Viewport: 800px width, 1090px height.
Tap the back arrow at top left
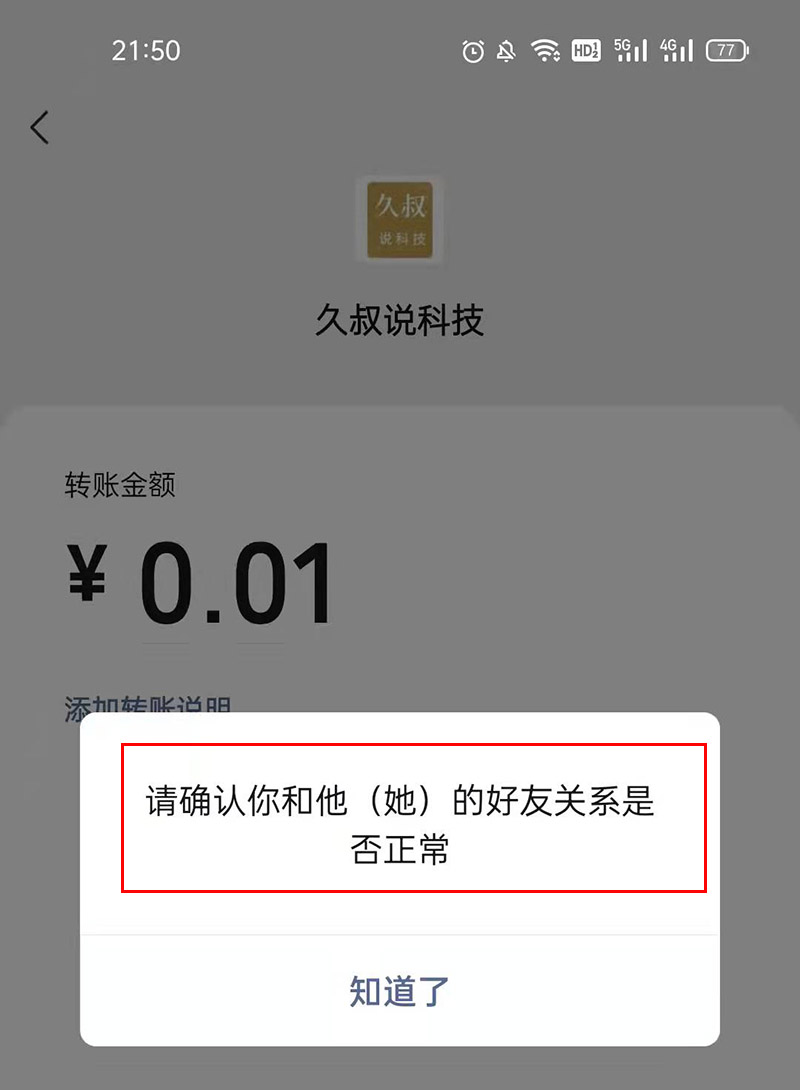click(40, 128)
